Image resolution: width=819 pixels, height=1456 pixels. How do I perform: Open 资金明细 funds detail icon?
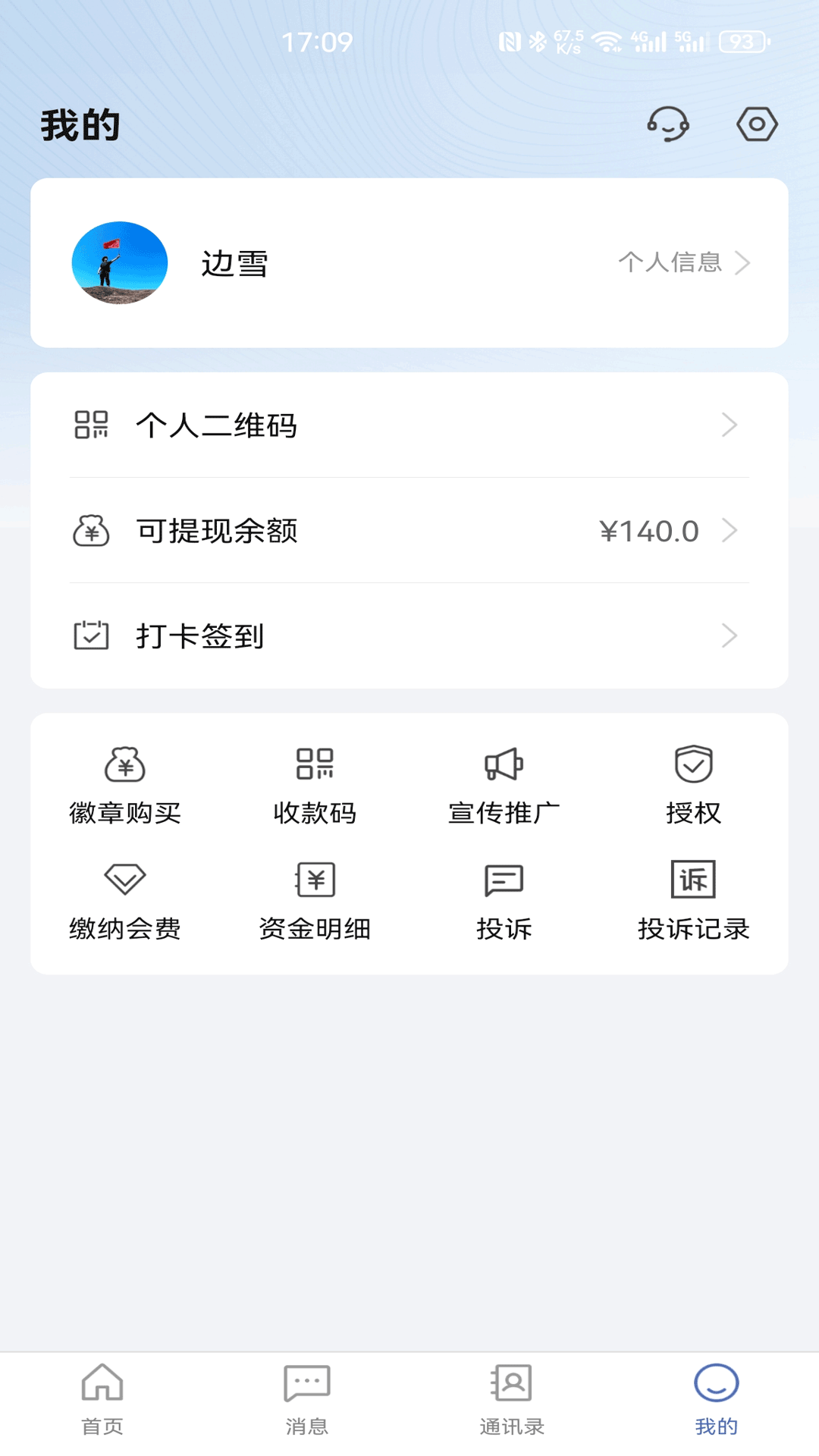pos(314,879)
